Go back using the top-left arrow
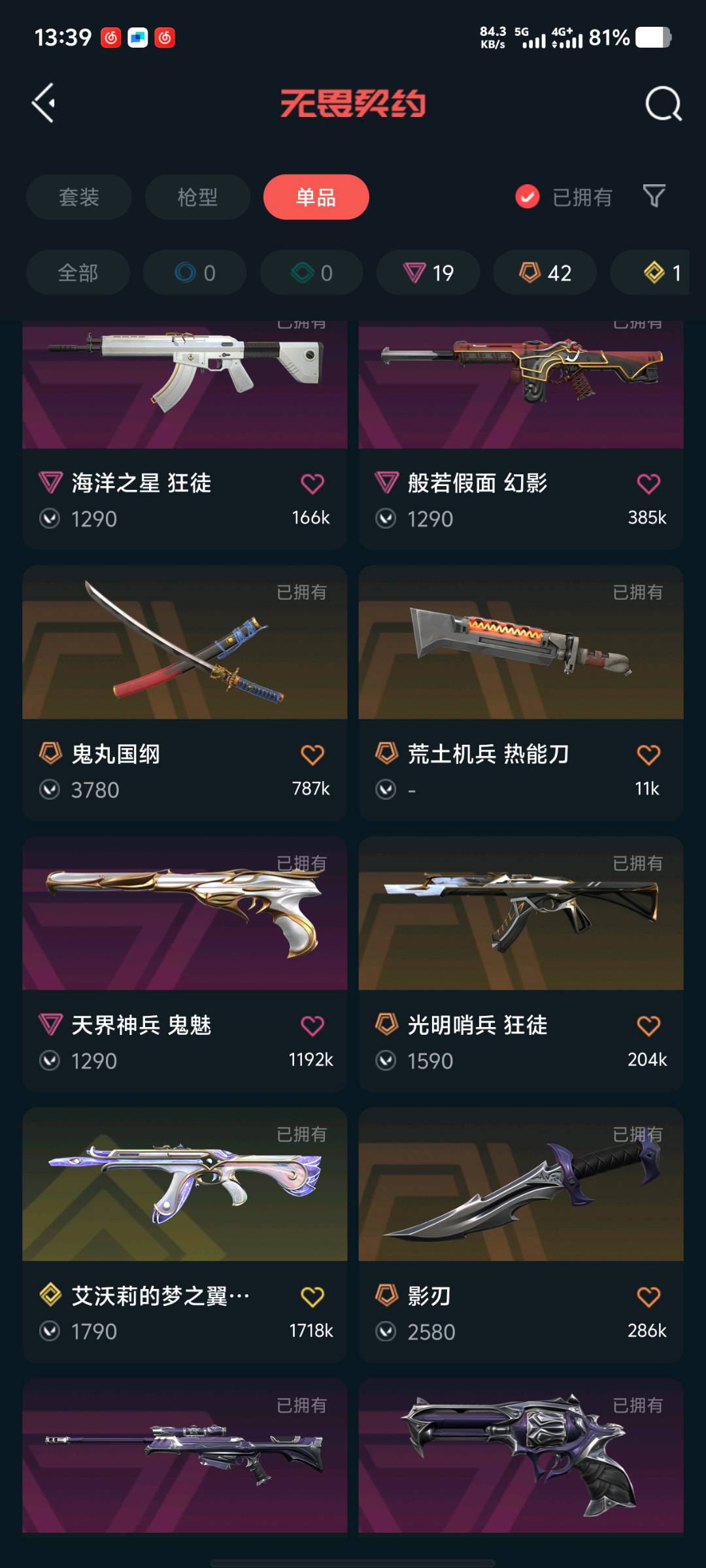Screen dimensions: 706x1568 (43, 103)
